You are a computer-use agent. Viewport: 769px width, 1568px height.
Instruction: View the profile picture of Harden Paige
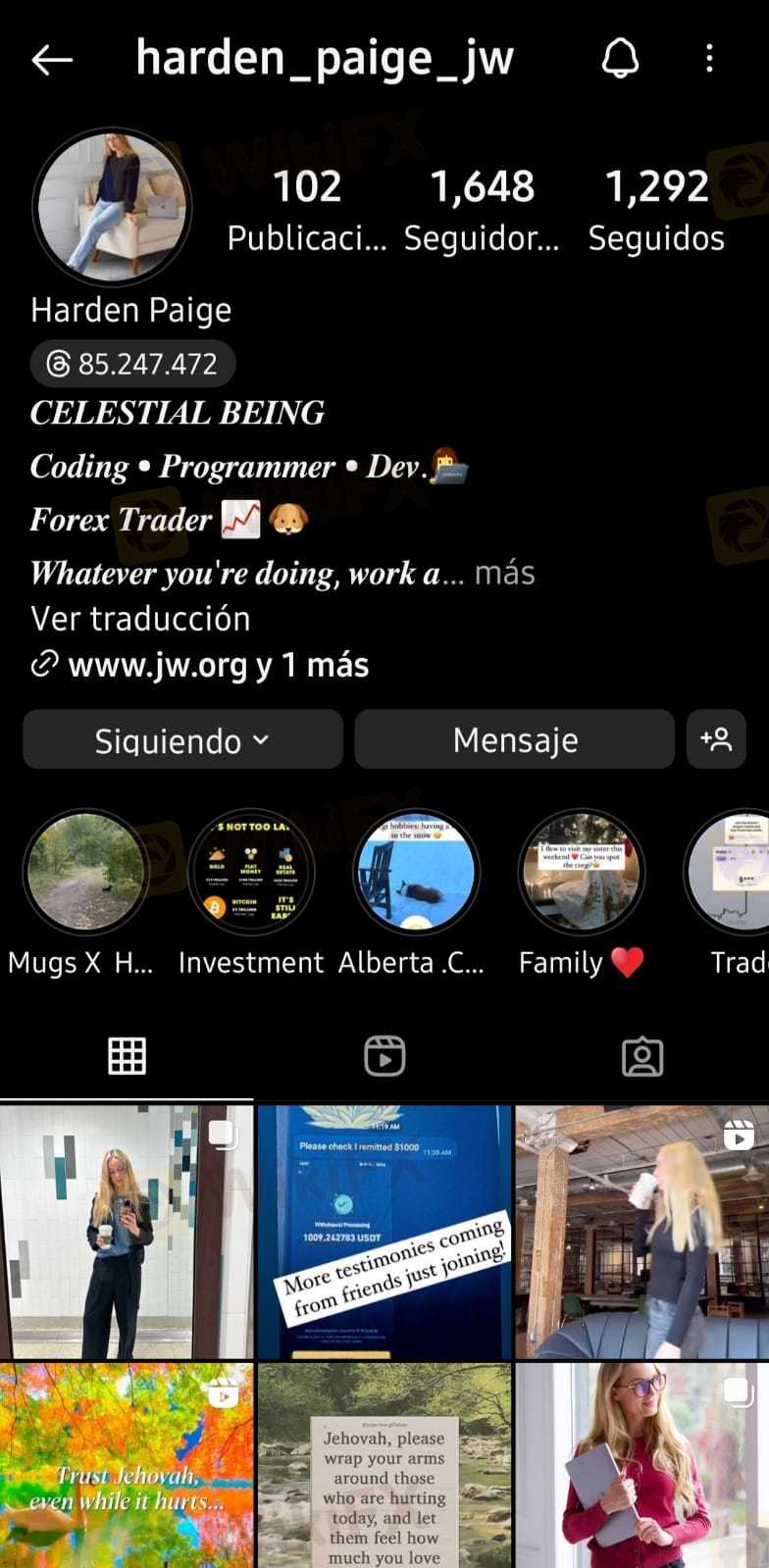point(112,207)
